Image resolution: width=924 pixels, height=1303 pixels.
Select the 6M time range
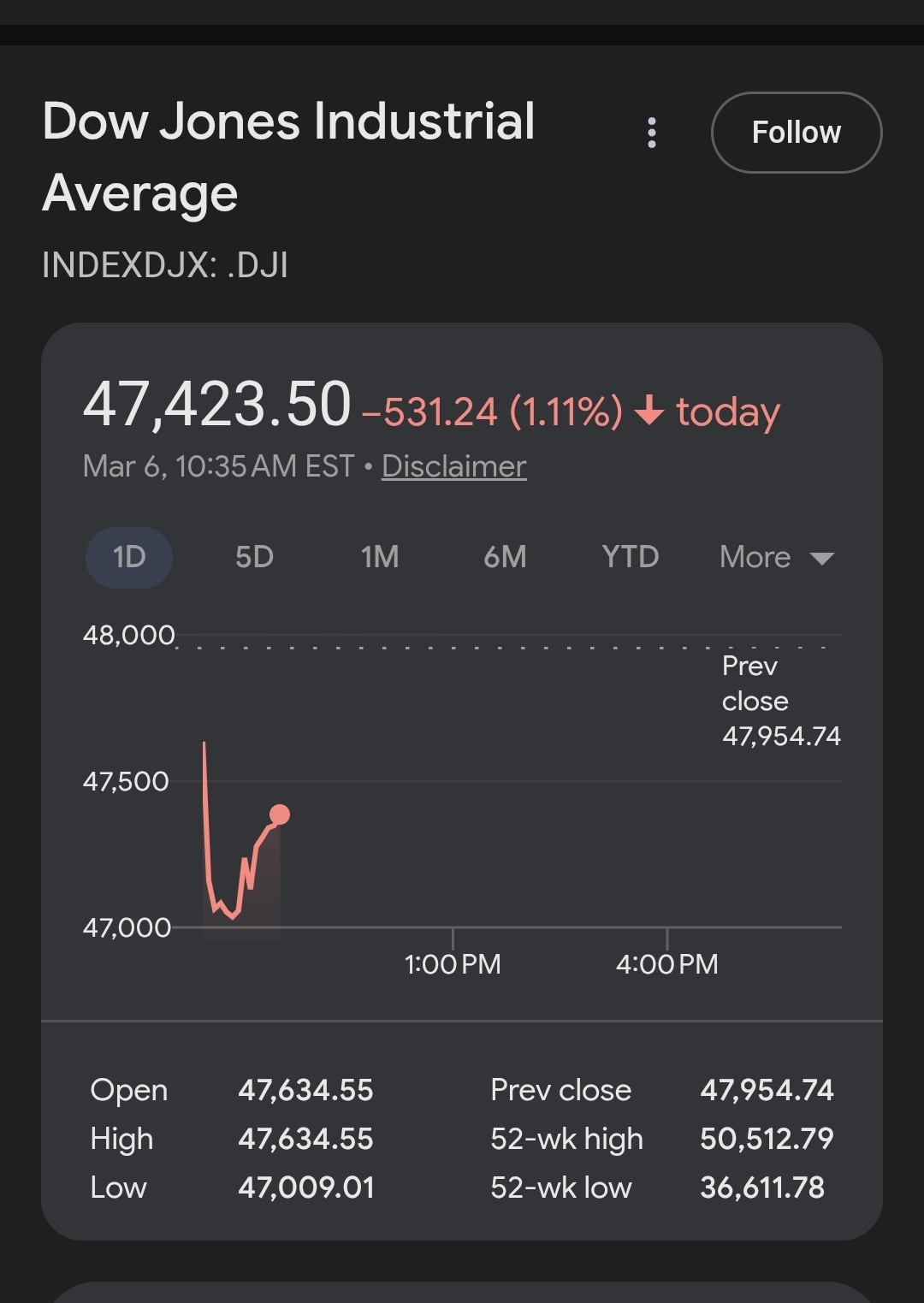click(503, 557)
